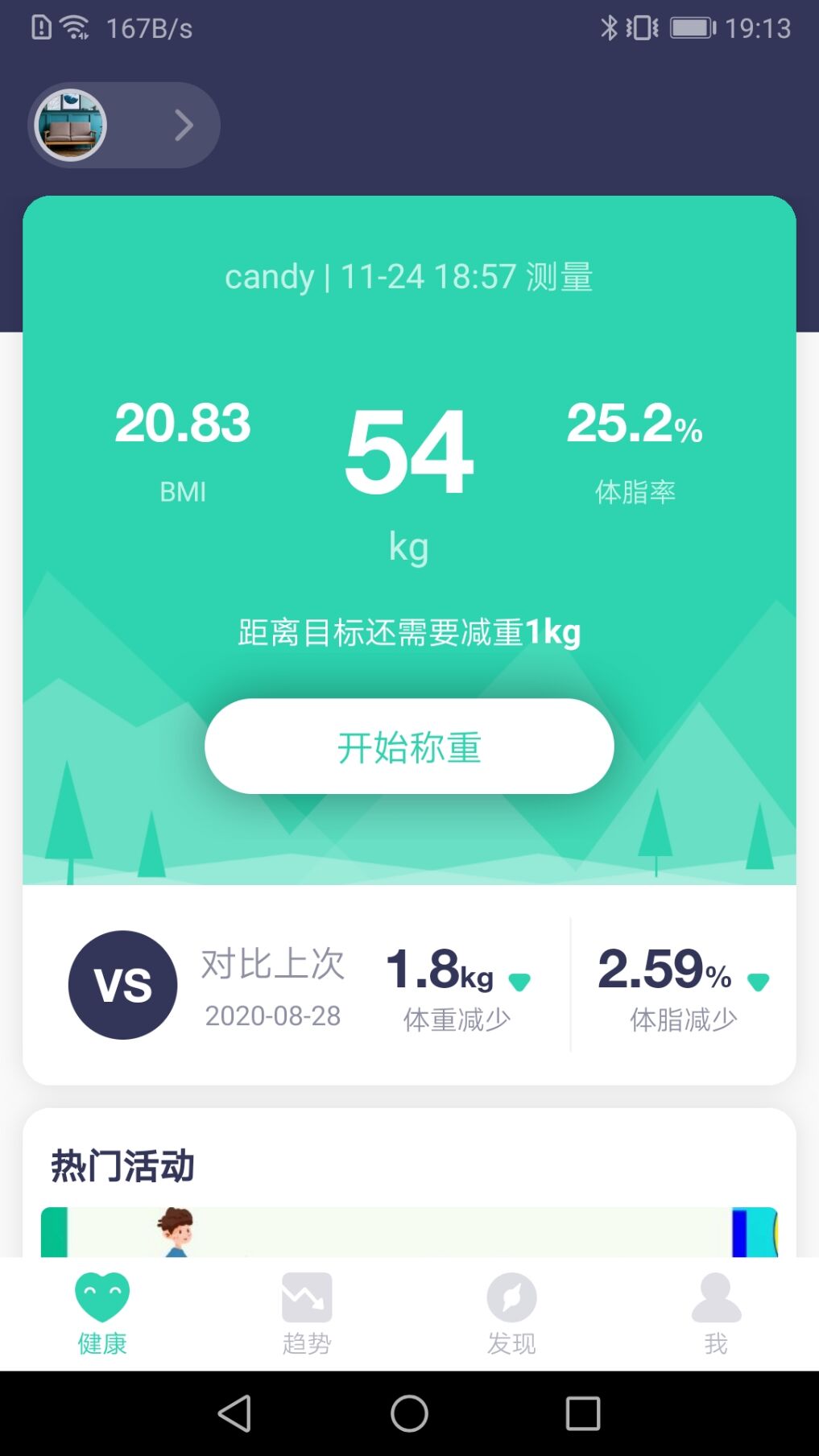This screenshot has height=1456, width=819.
Task: Tap the green heart icon next to 2.59%
Action: tap(758, 981)
